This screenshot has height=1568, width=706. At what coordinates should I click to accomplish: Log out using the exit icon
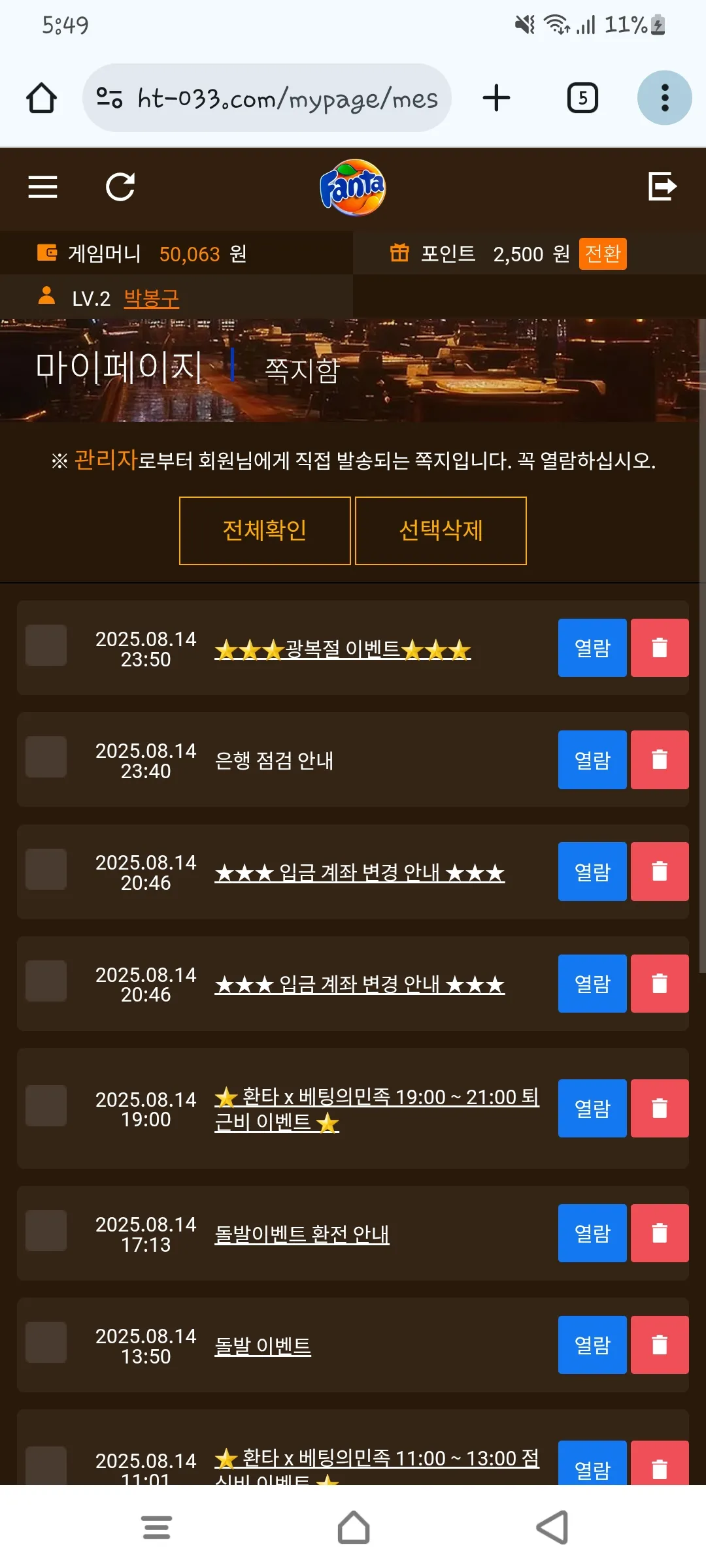pyautogui.click(x=662, y=186)
